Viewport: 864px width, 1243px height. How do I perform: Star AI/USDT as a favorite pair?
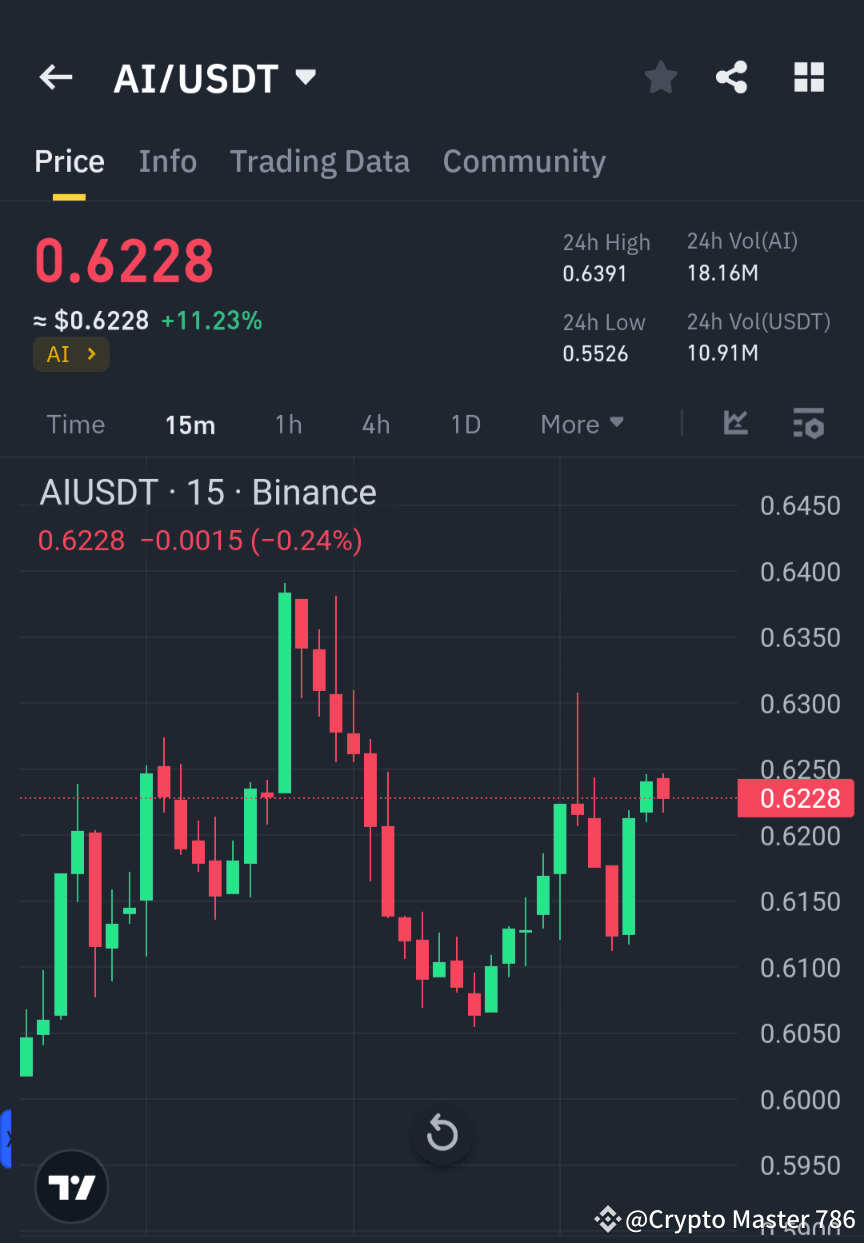tap(660, 77)
